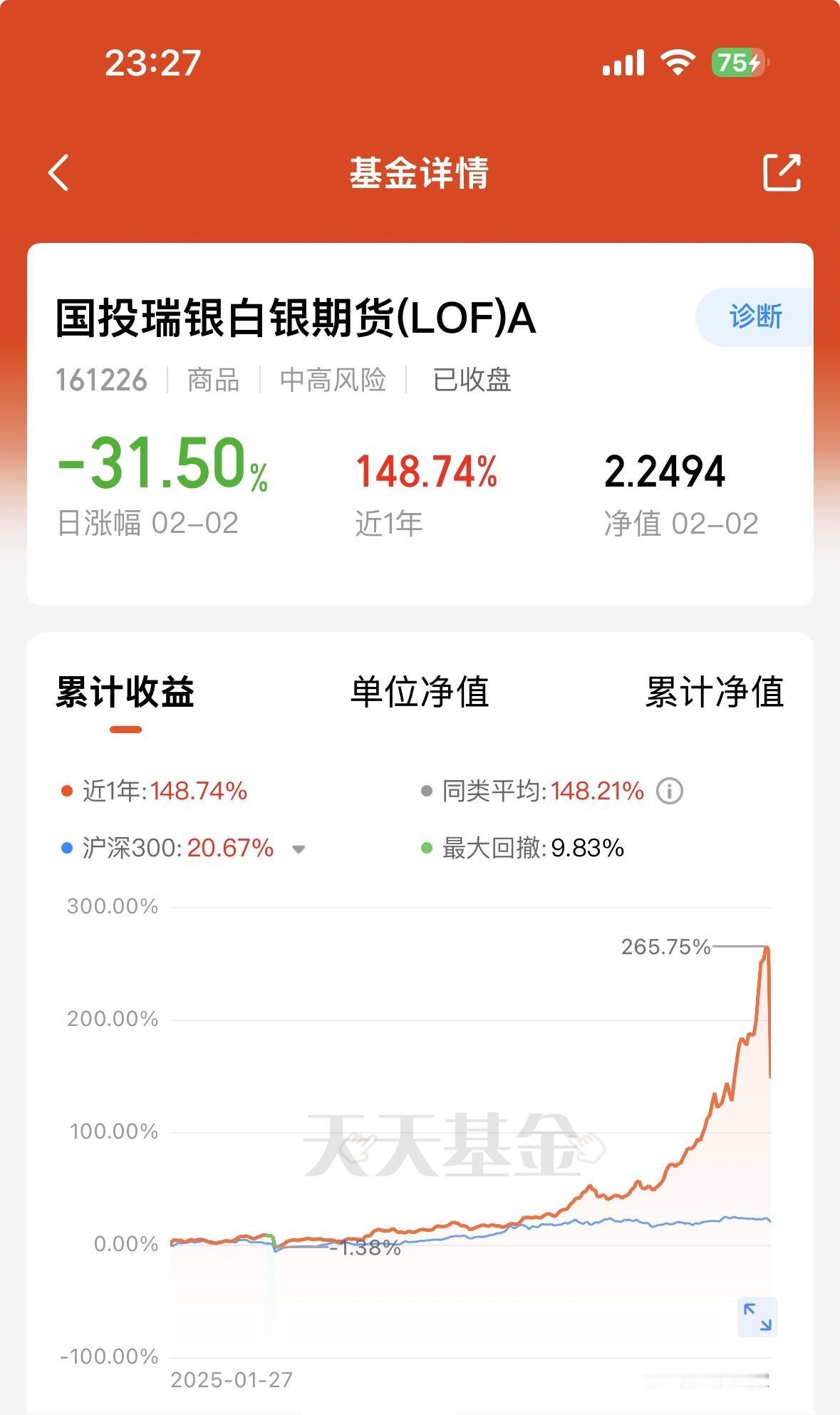Click the 中高风险 risk label
Image resolution: width=840 pixels, height=1415 pixels.
point(333,381)
